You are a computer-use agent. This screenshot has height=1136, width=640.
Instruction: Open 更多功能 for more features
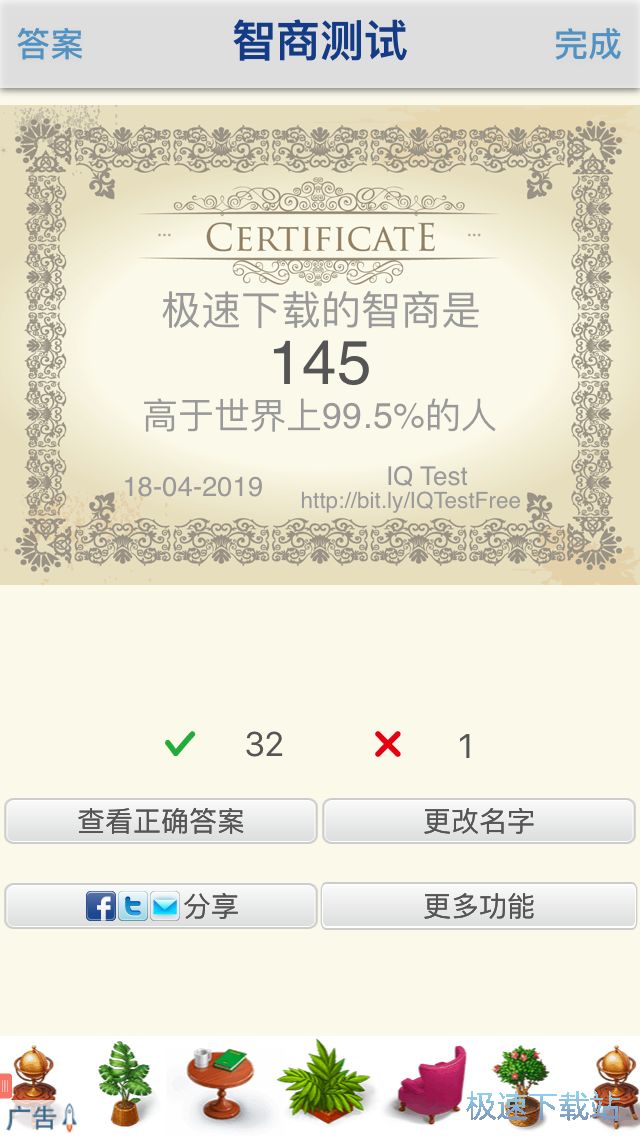478,906
